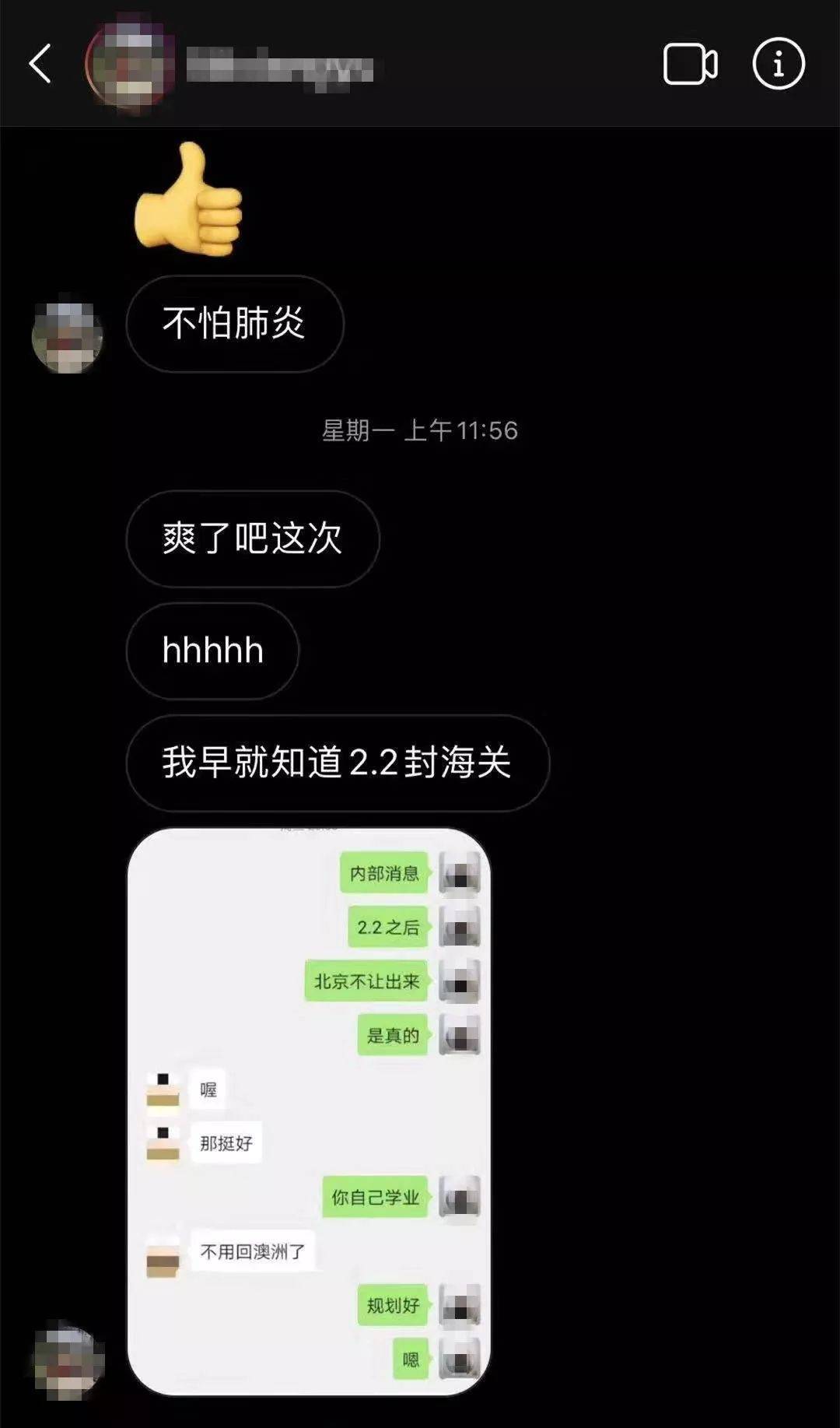Open sender avatar beside 不怕肺炎 message
Viewport: 840px width, 1428px height.
67,336
